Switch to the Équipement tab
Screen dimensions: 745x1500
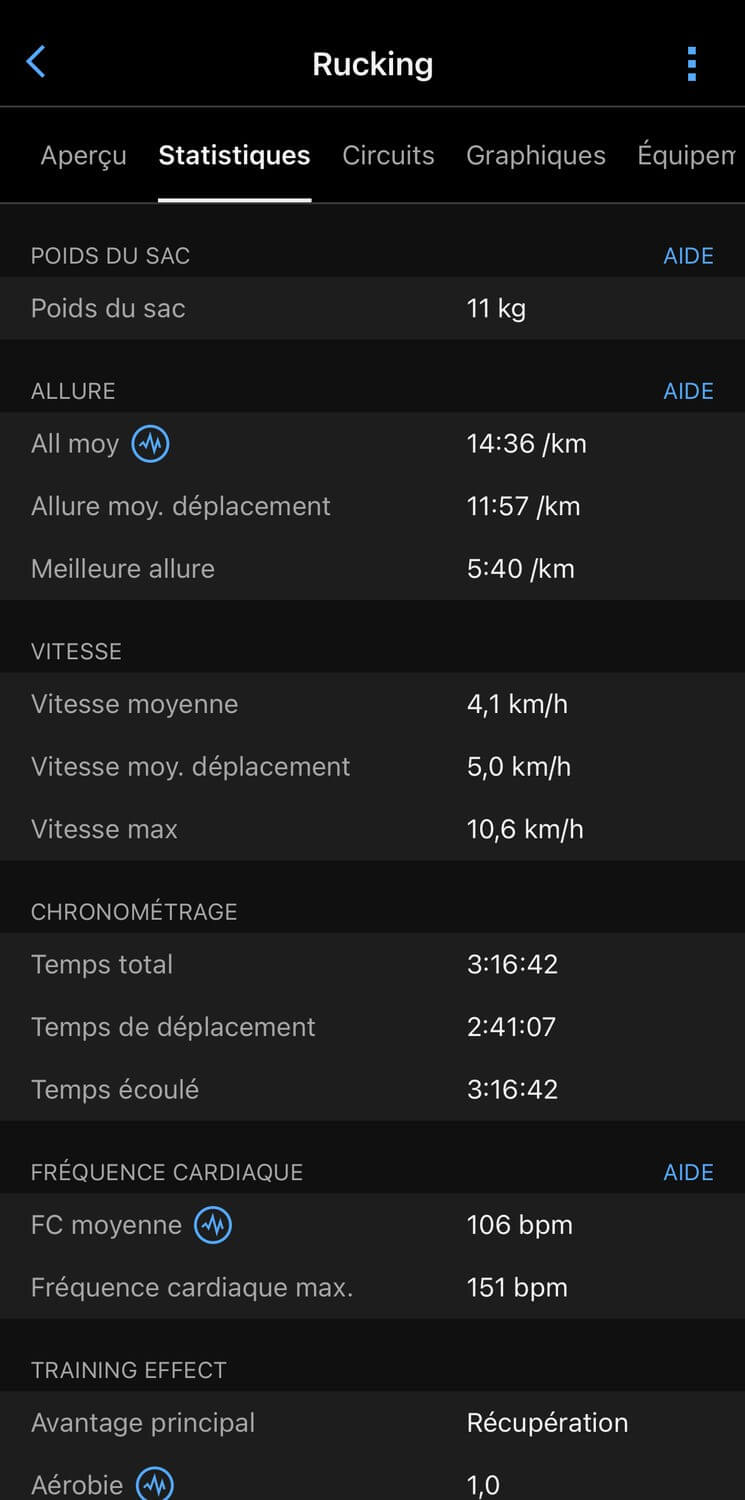[688, 155]
